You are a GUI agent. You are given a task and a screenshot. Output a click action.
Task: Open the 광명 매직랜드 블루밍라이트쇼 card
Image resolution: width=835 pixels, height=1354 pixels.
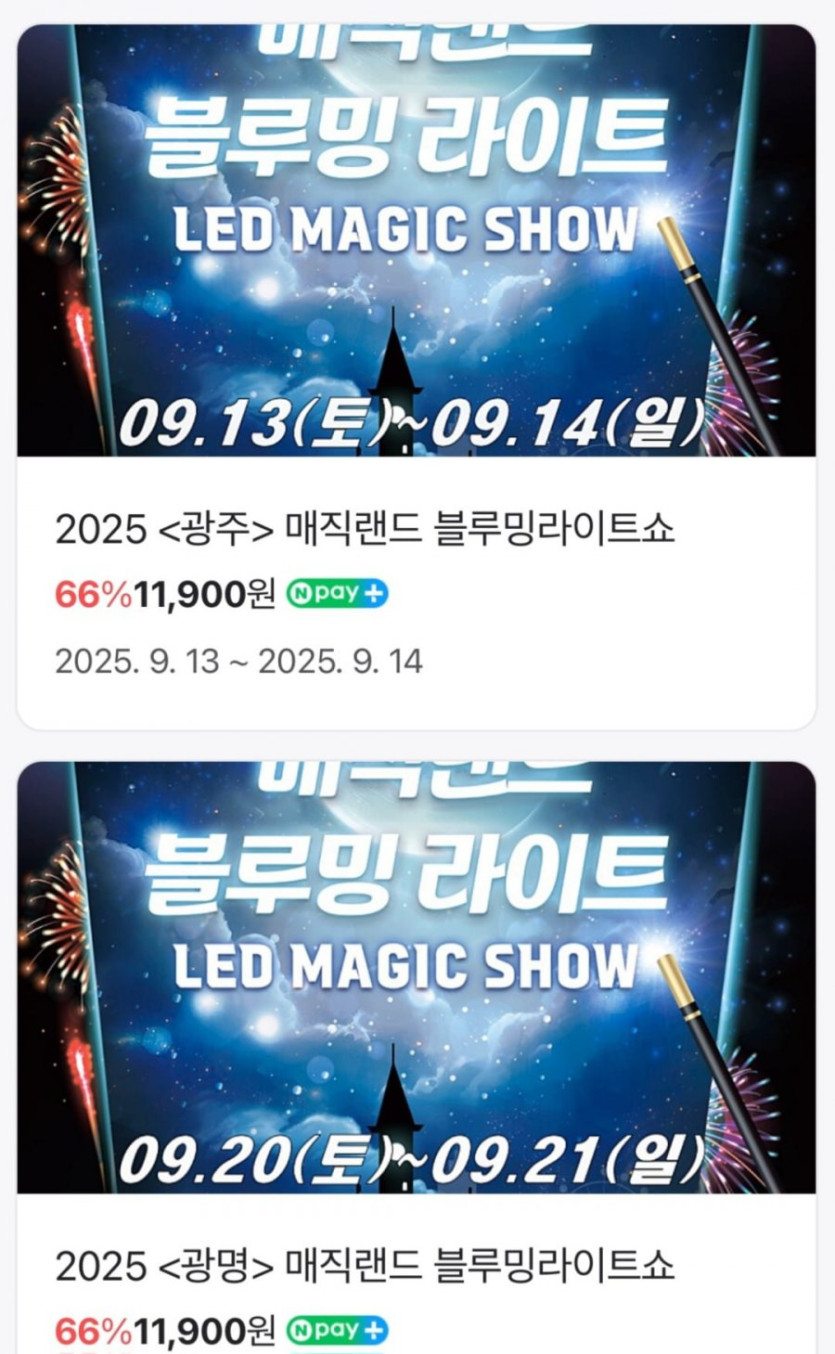(416, 1057)
